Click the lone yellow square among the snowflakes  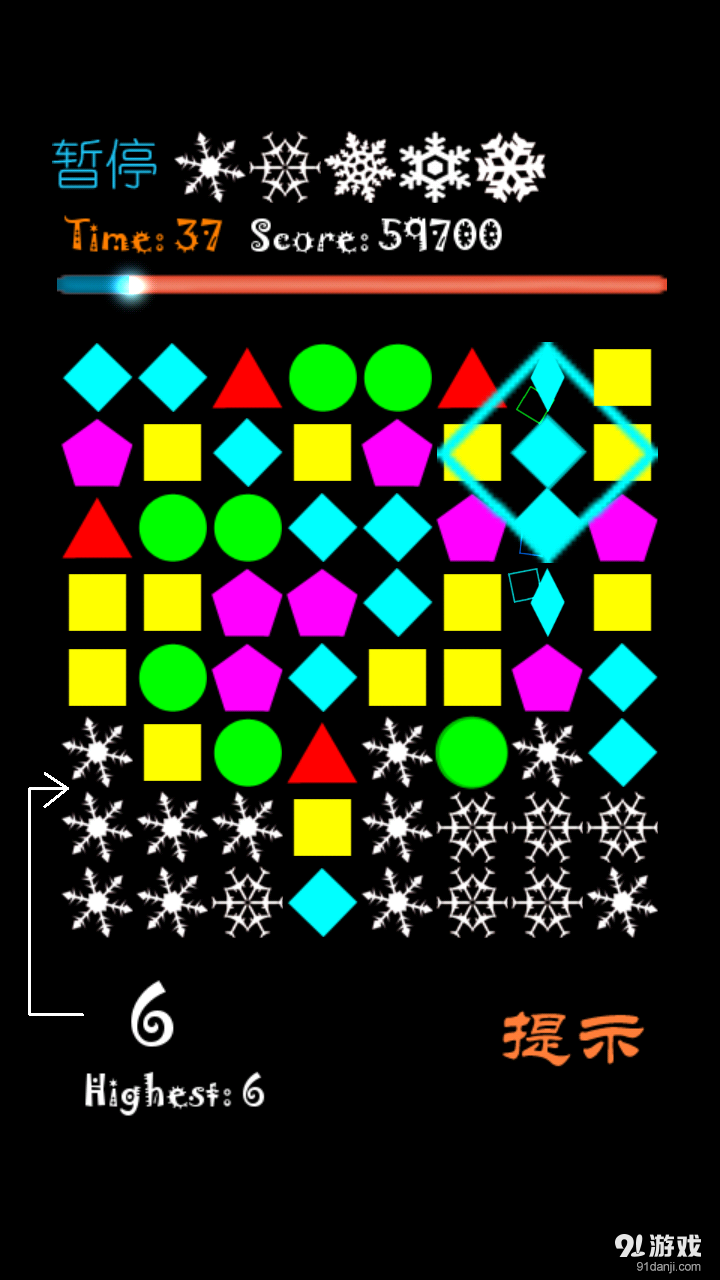tap(322, 828)
